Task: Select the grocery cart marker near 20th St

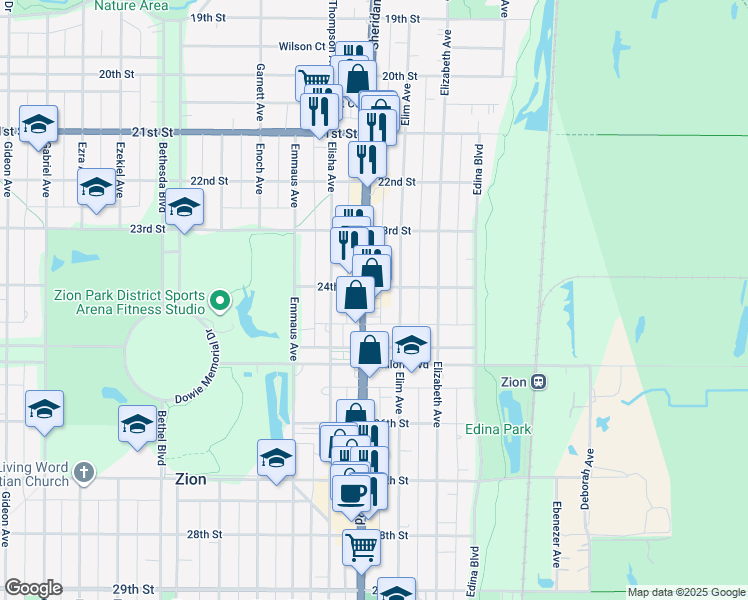Action: tap(313, 80)
